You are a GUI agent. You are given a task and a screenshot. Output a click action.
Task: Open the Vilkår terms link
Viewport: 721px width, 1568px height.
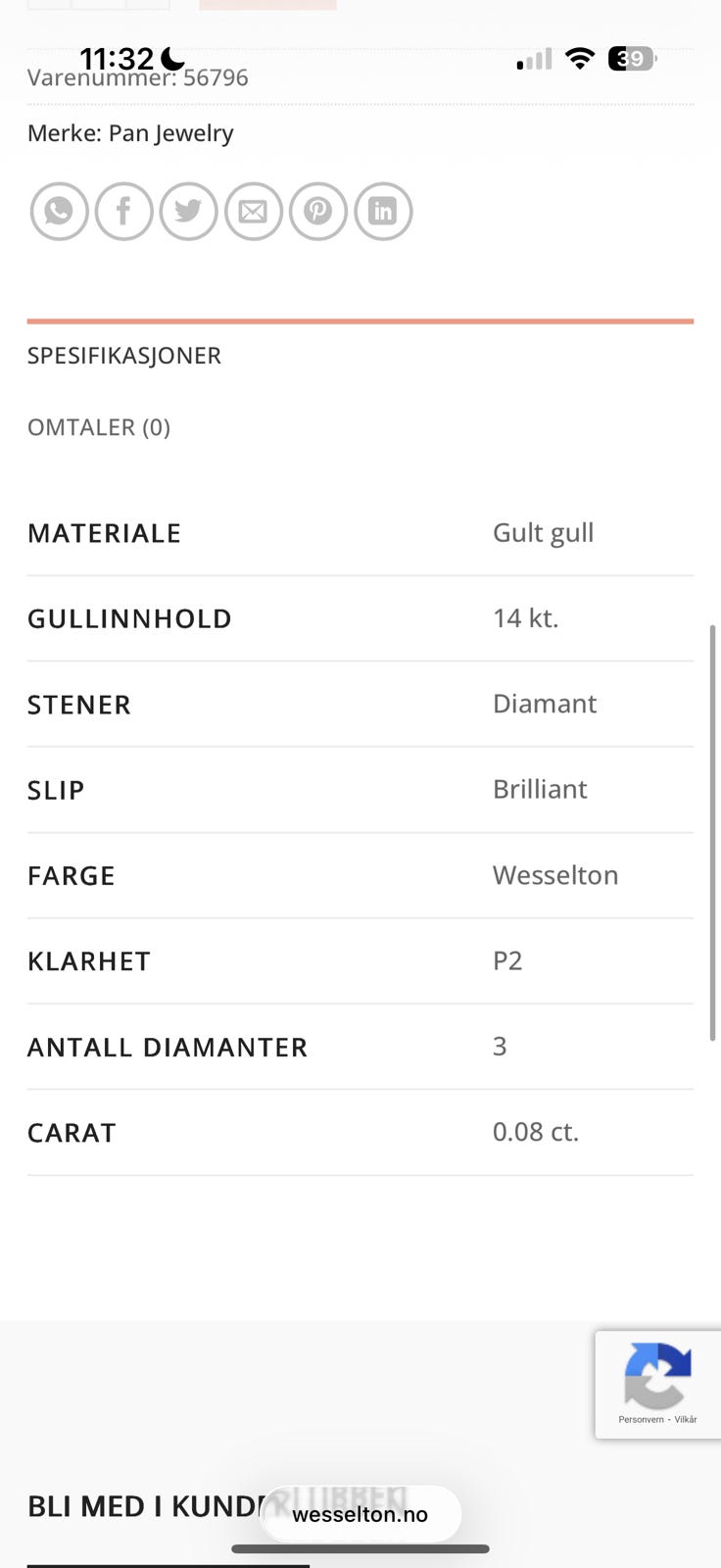tap(686, 1419)
